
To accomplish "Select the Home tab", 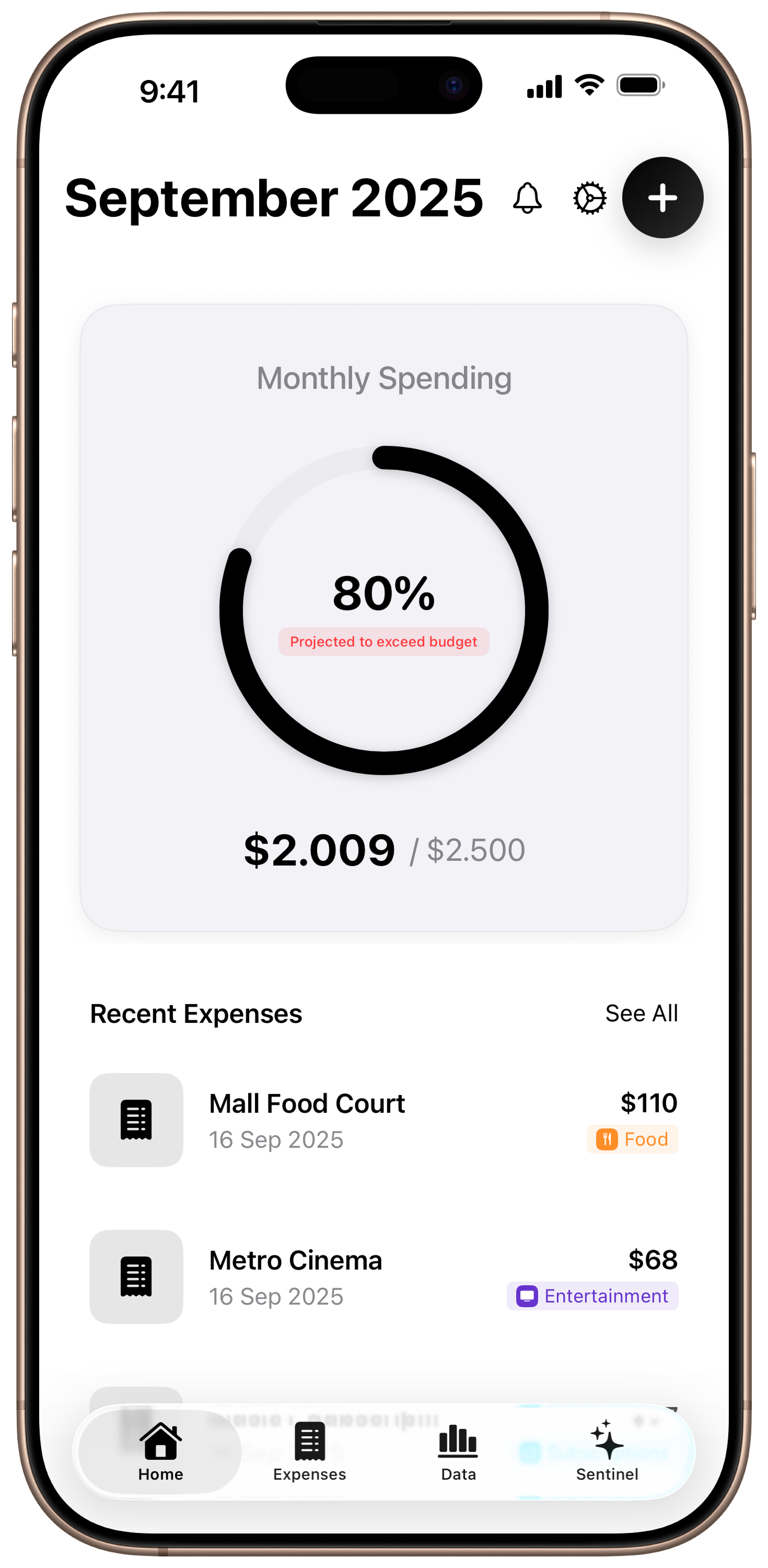I will [x=161, y=1451].
